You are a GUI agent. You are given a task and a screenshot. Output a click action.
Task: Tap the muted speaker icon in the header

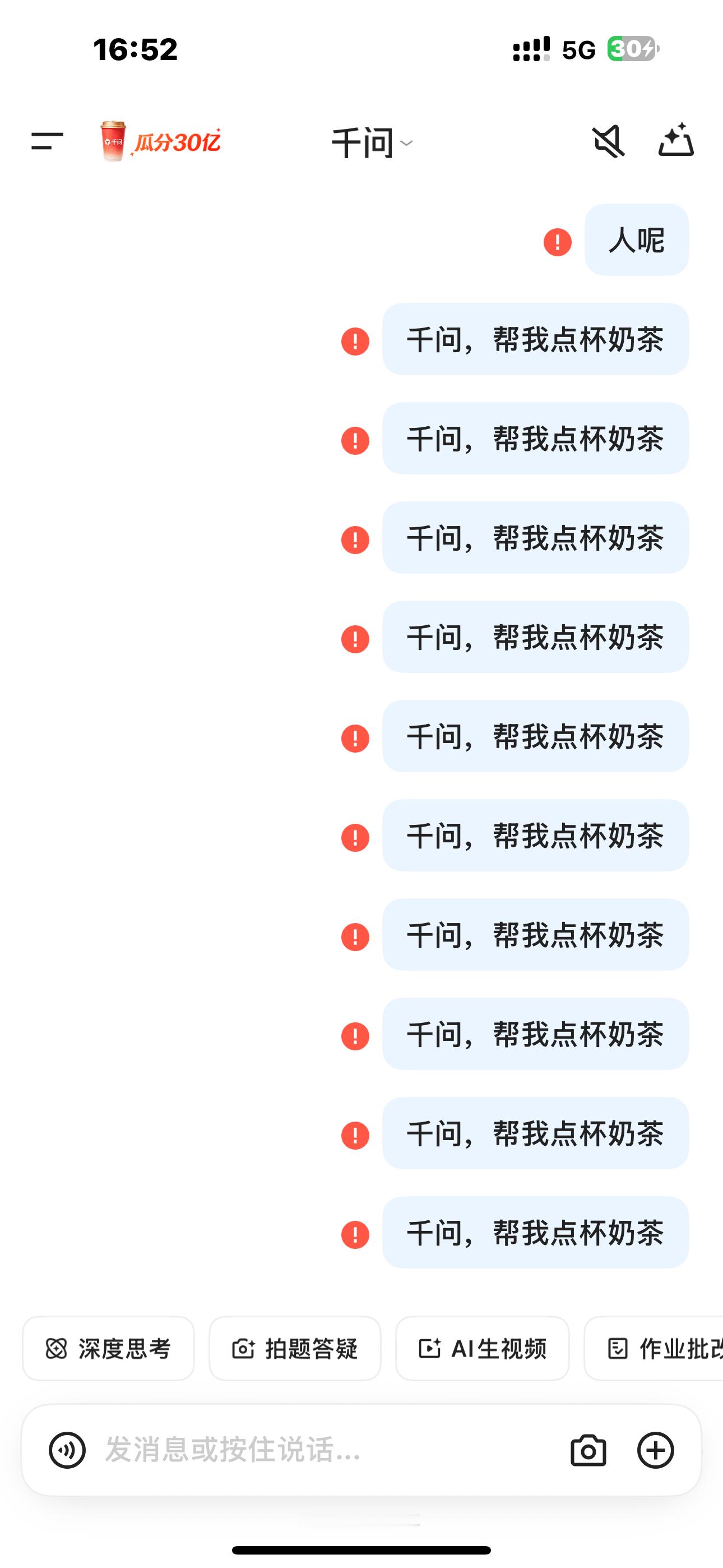608,142
